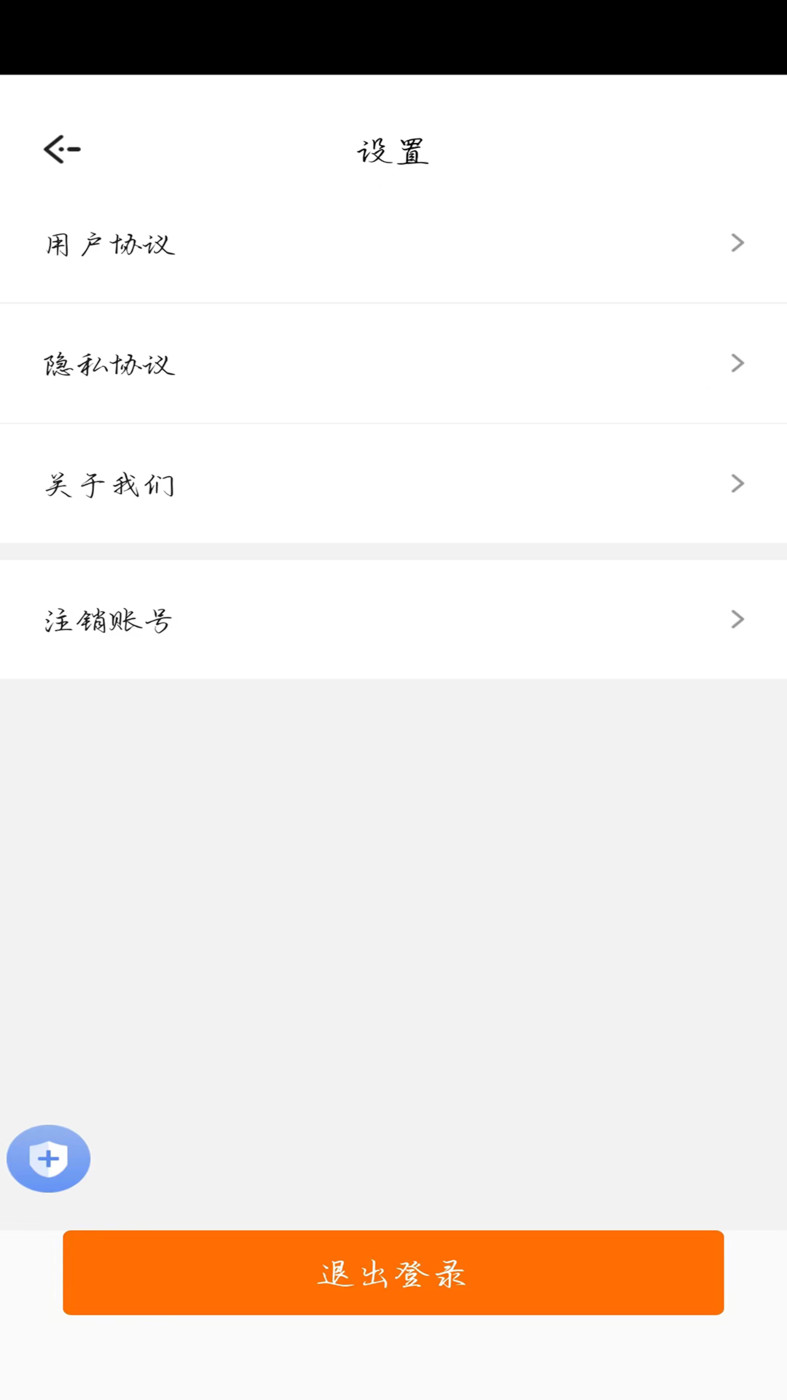This screenshot has height=1400, width=787.
Task: Select the 隐私协议 settings item
Action: (393, 364)
